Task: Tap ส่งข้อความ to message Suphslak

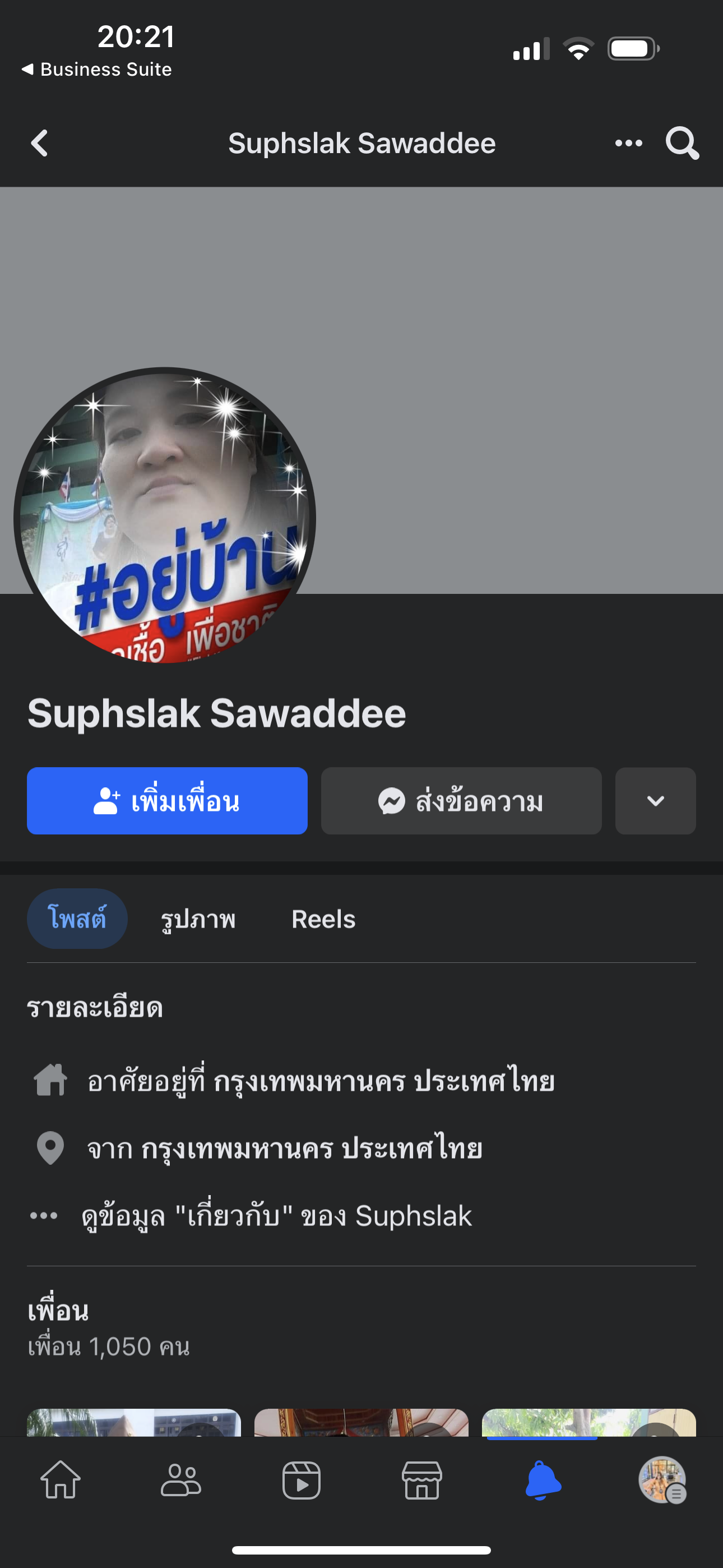Action: pyautogui.click(x=461, y=800)
